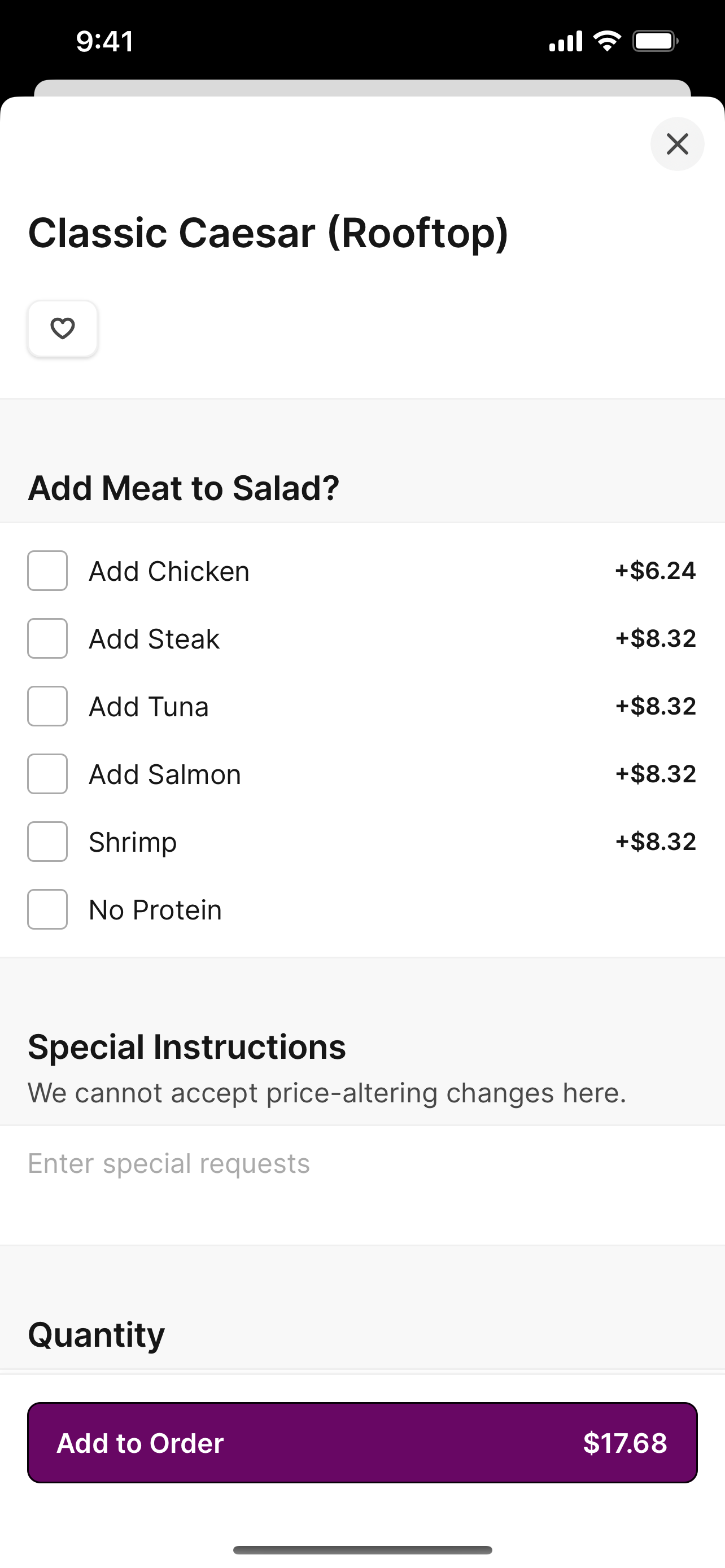
Task: Add to Order for $17.68
Action: point(362,1443)
